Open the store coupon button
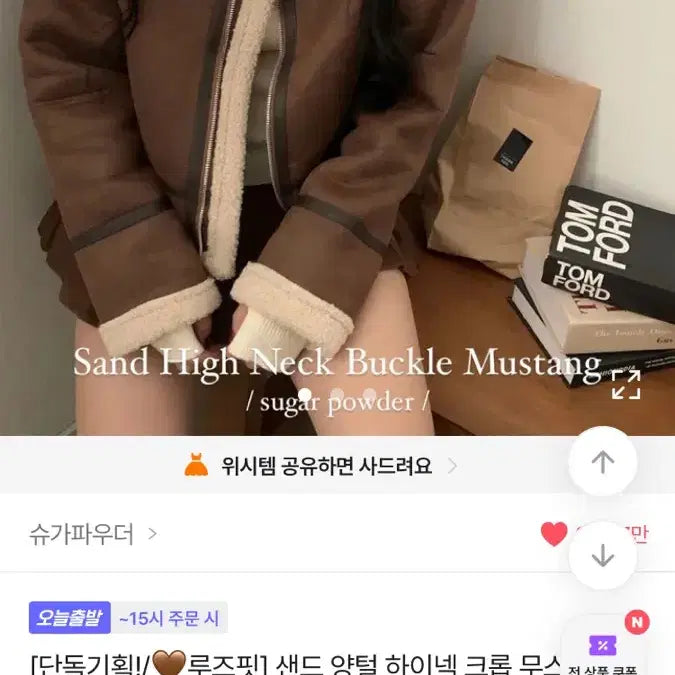The width and height of the screenshot is (675, 675). point(604,648)
